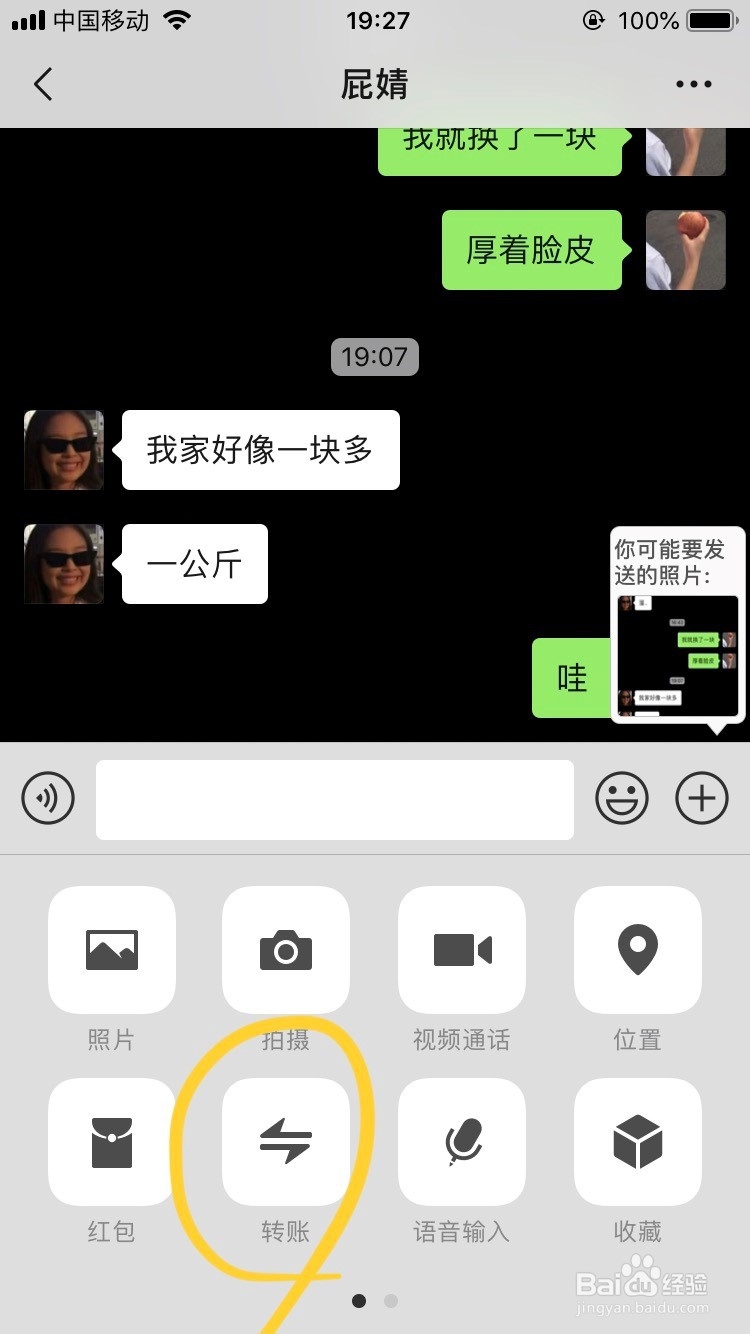Tap the 哇 message bubble
The height and width of the screenshot is (1334, 750).
coord(572,678)
